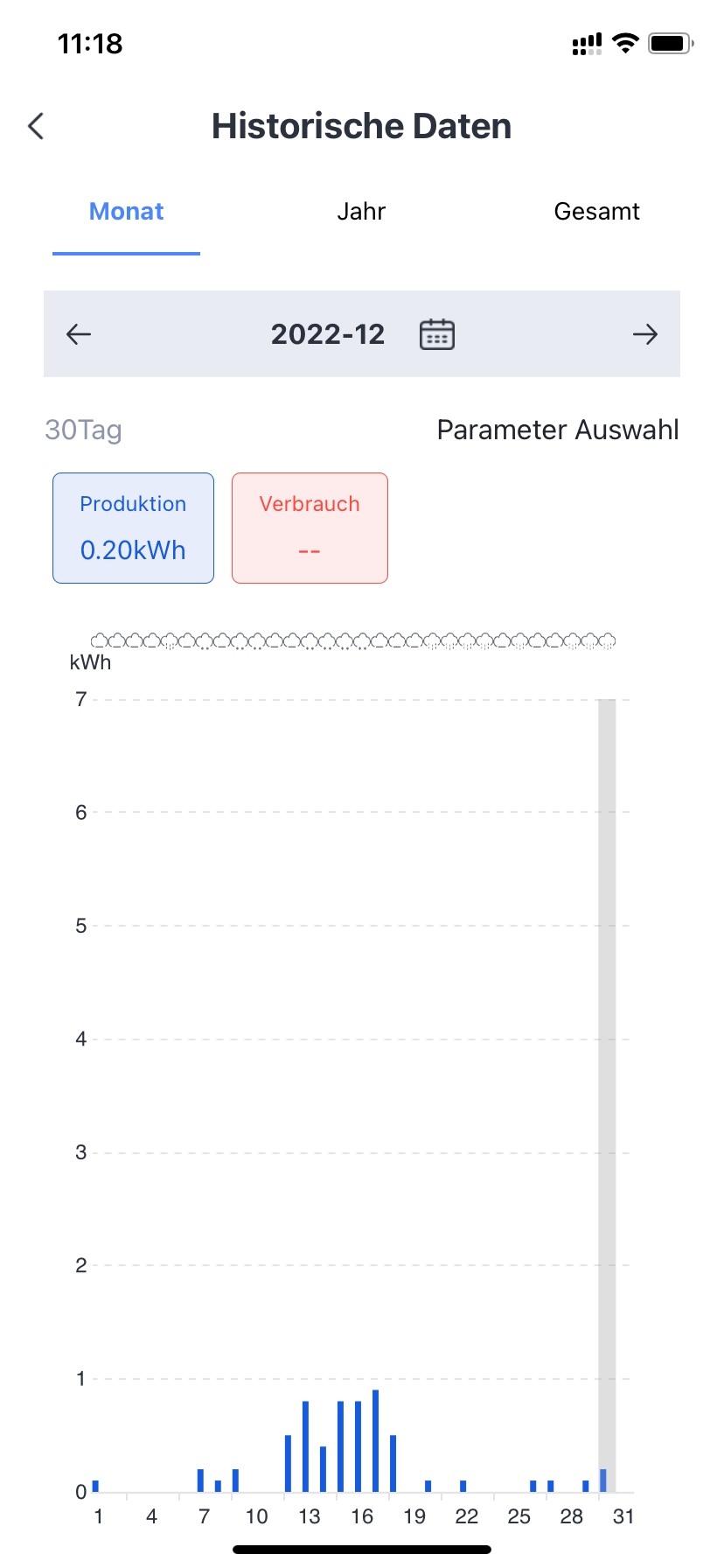Open the calendar date picker
The height and width of the screenshot is (1568, 724).
coord(437,334)
